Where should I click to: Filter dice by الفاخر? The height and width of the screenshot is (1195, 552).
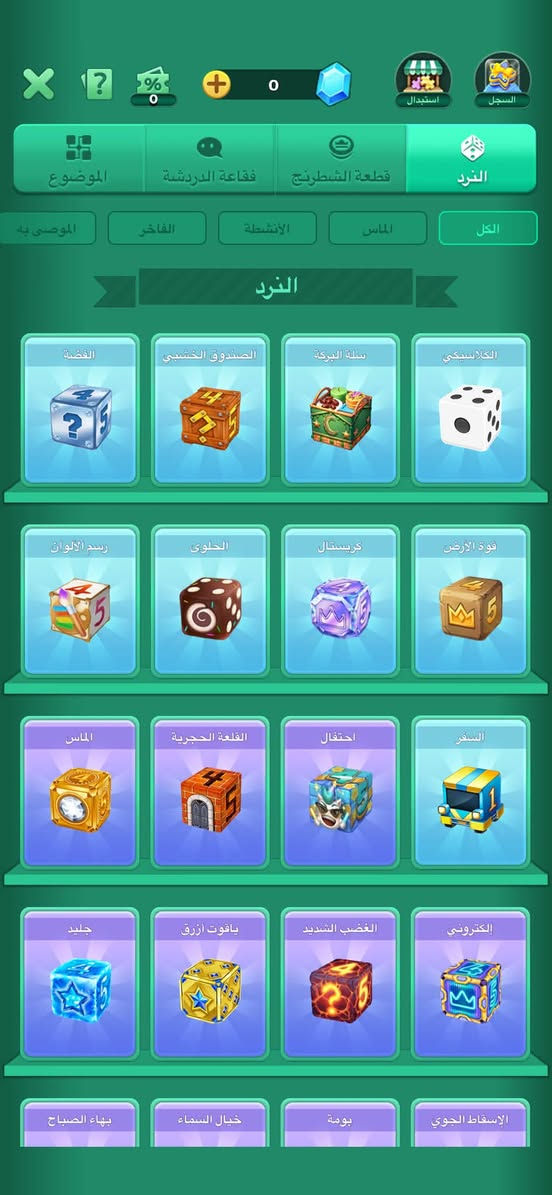156,228
